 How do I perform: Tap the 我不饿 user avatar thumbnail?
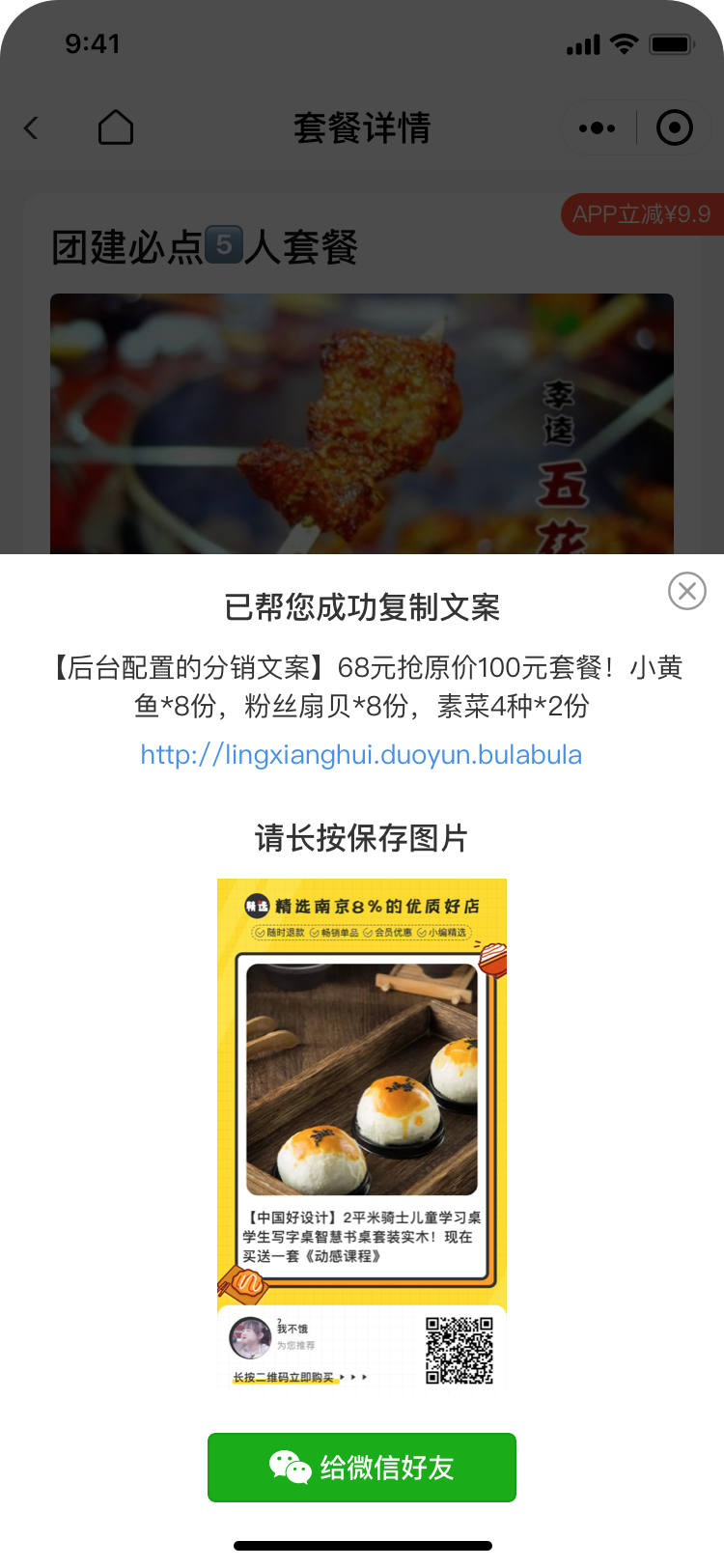click(x=250, y=1336)
